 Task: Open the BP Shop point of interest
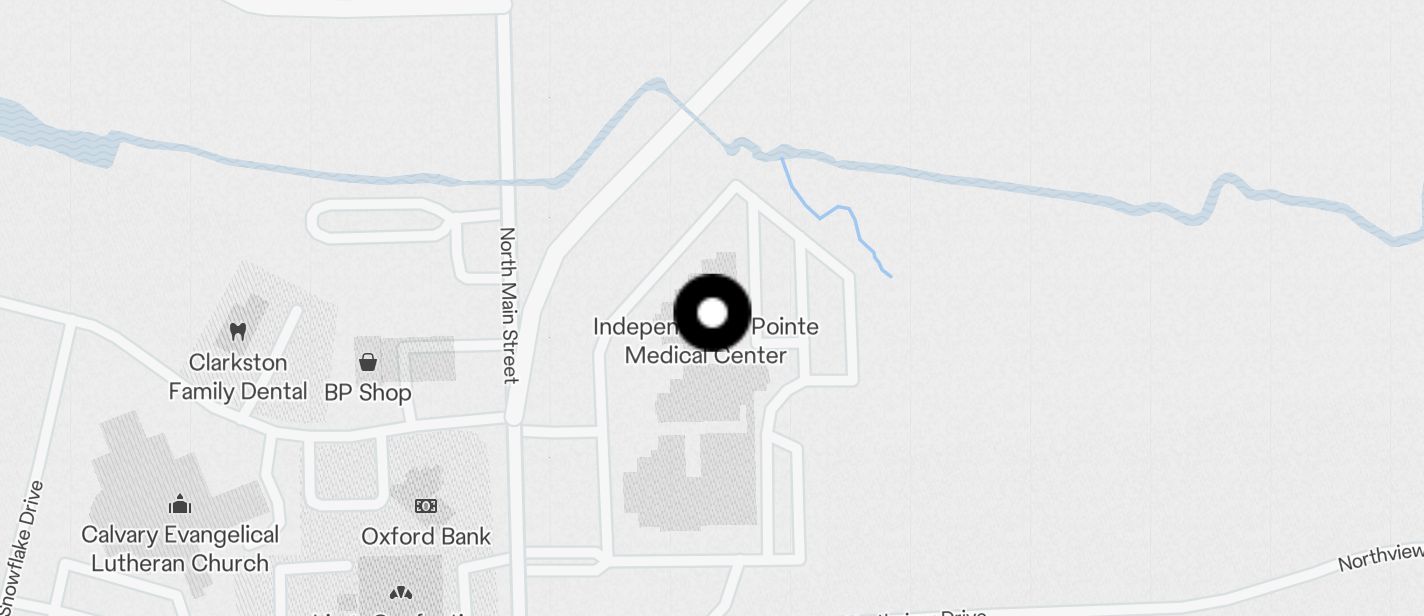tap(368, 362)
